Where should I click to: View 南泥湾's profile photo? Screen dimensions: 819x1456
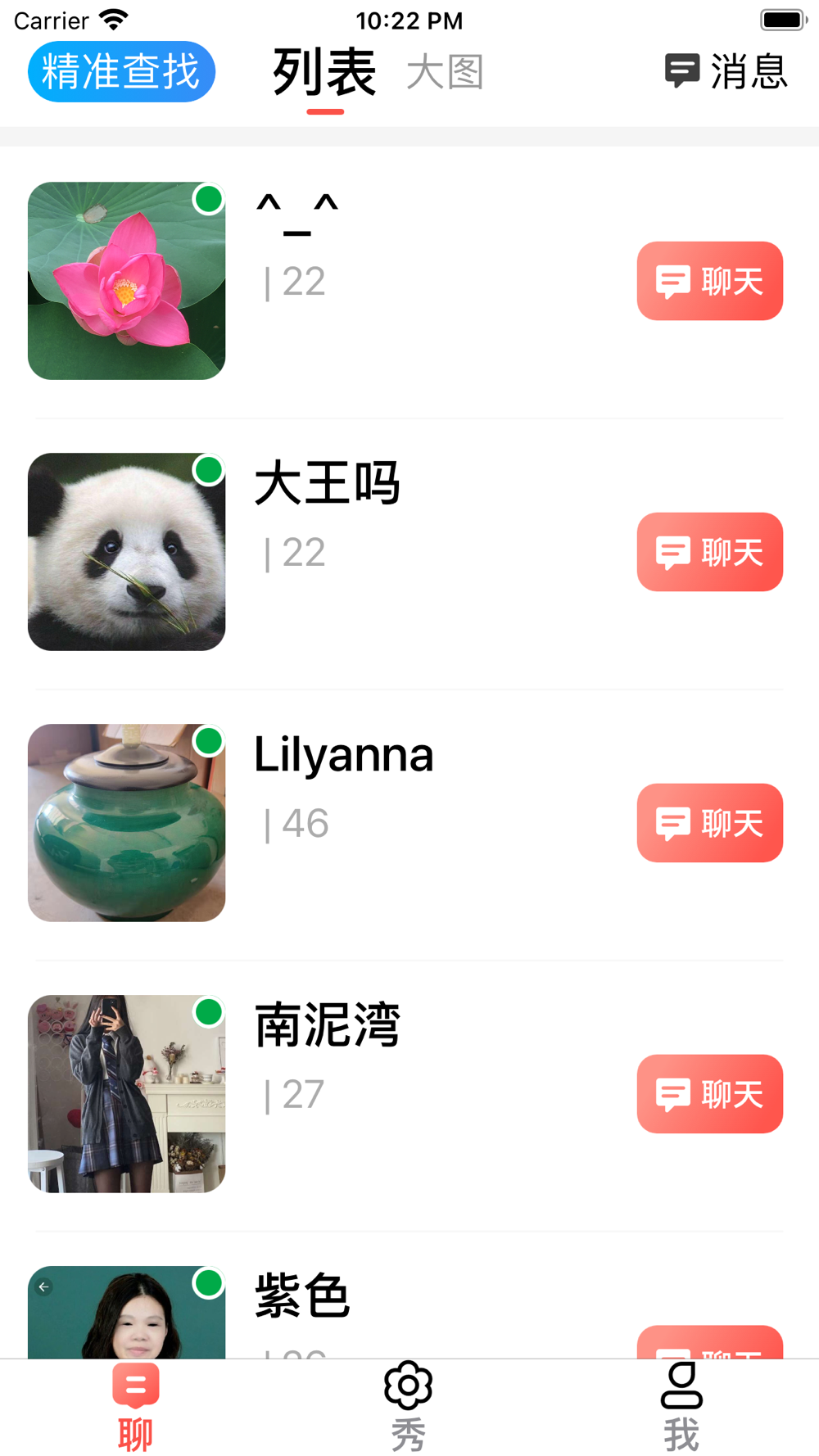tap(126, 1094)
